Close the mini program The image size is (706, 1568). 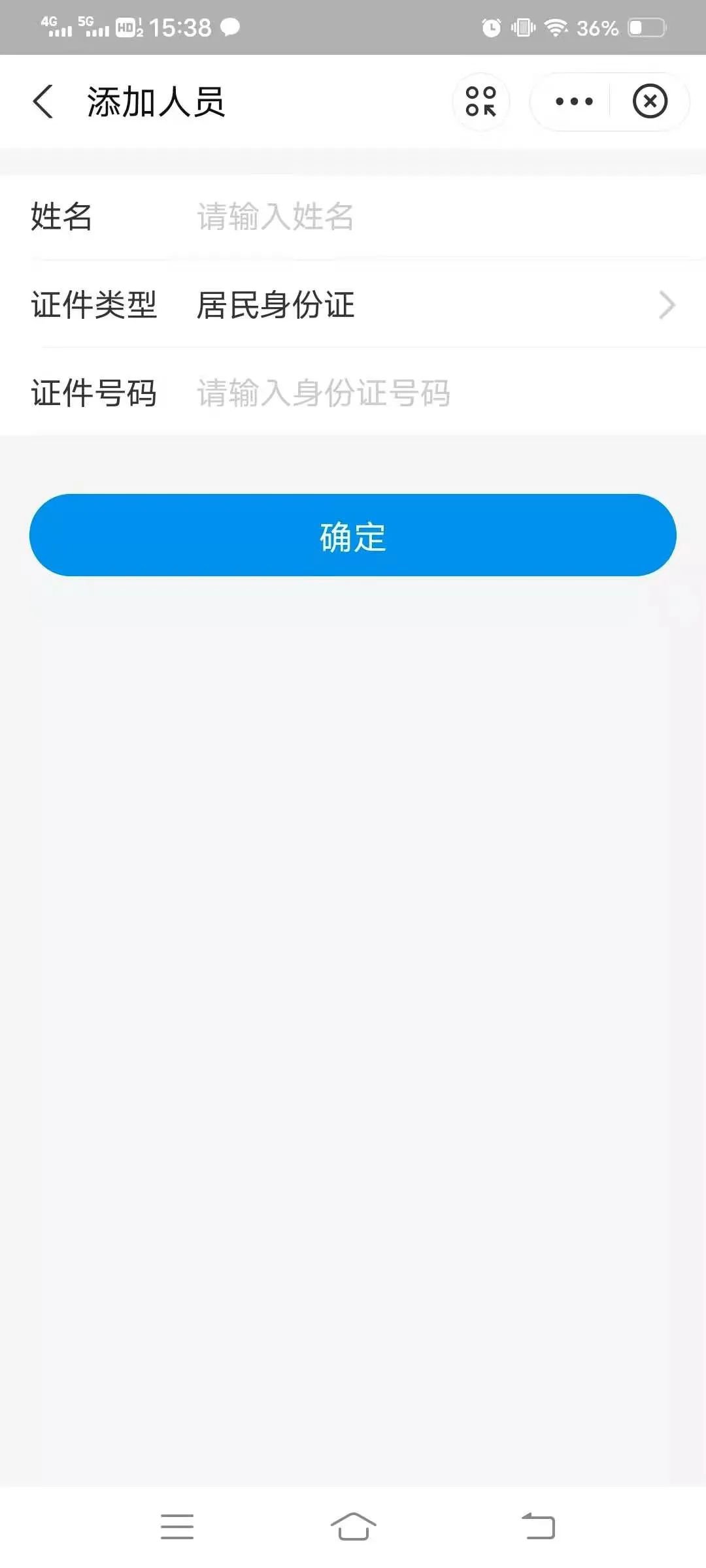650,102
